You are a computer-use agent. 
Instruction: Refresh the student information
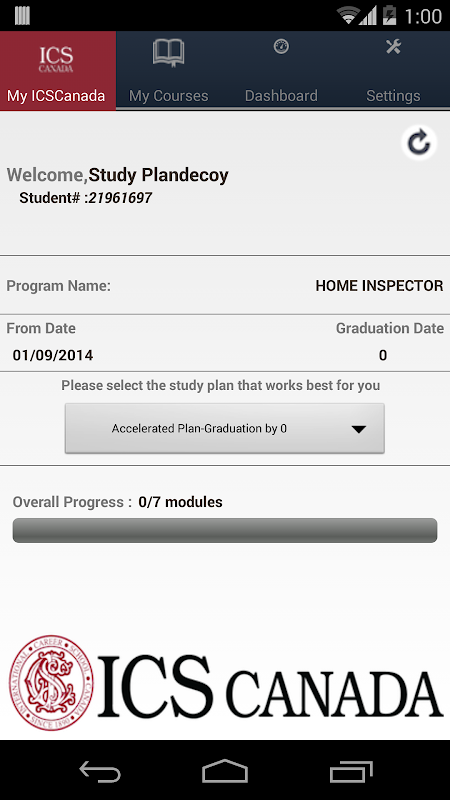(x=418, y=143)
